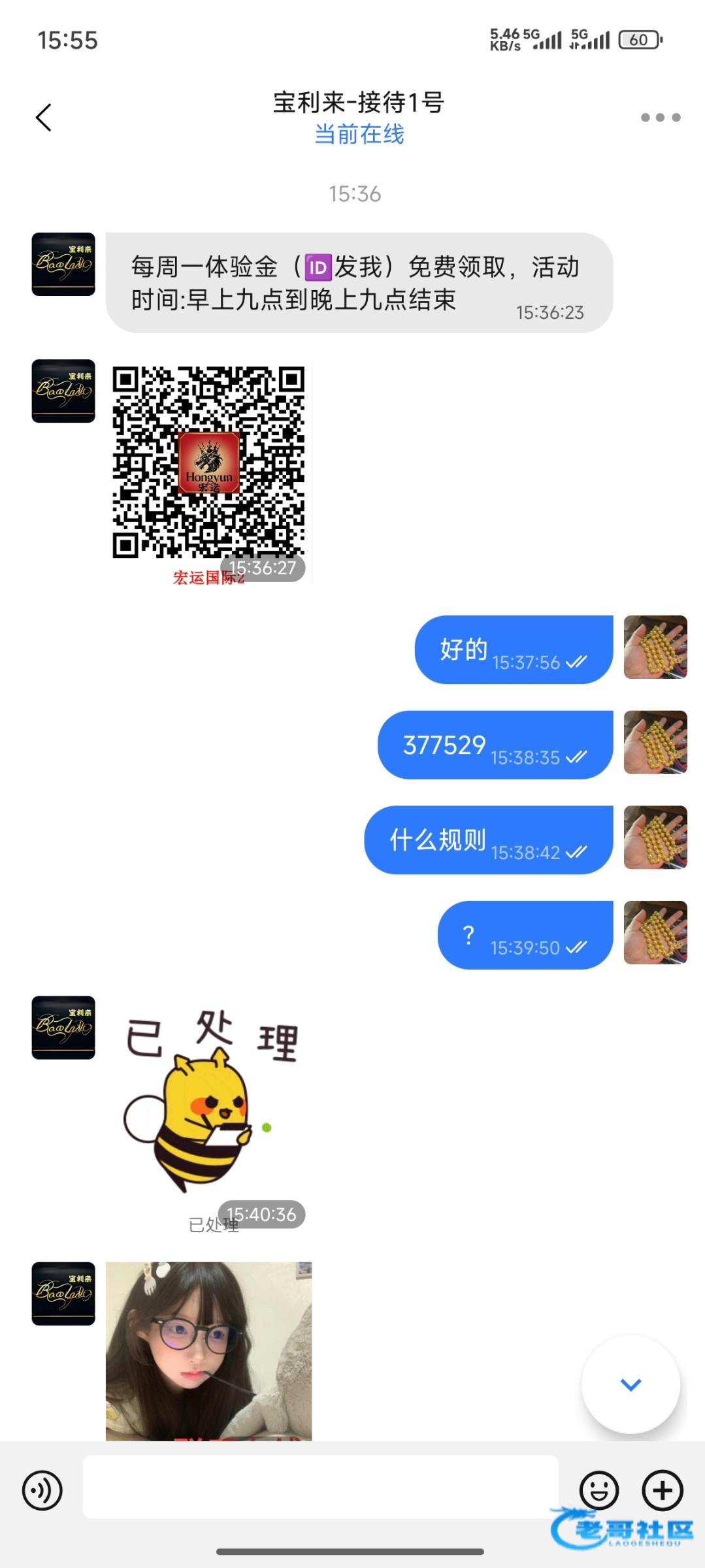Open the plus attachment menu
The width and height of the screenshot is (705, 1568).
663,1490
